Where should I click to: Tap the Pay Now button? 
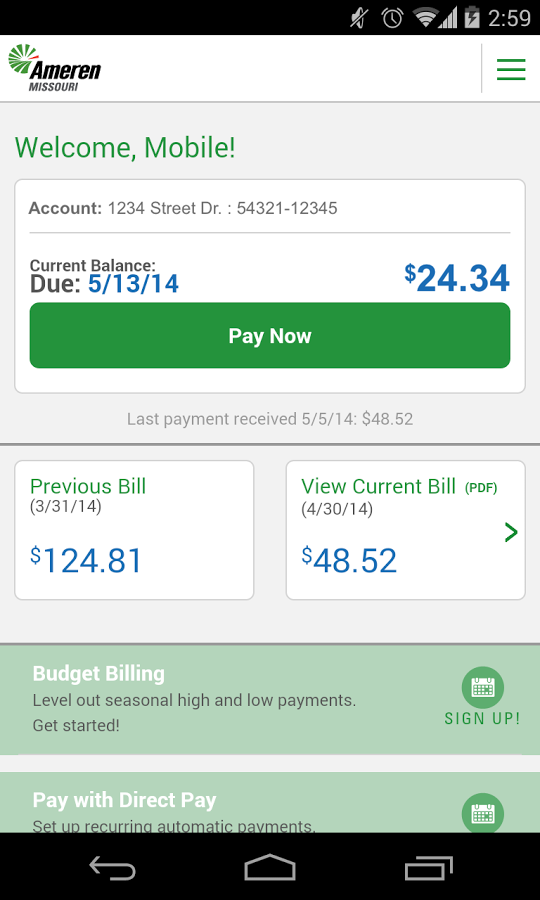coord(270,335)
